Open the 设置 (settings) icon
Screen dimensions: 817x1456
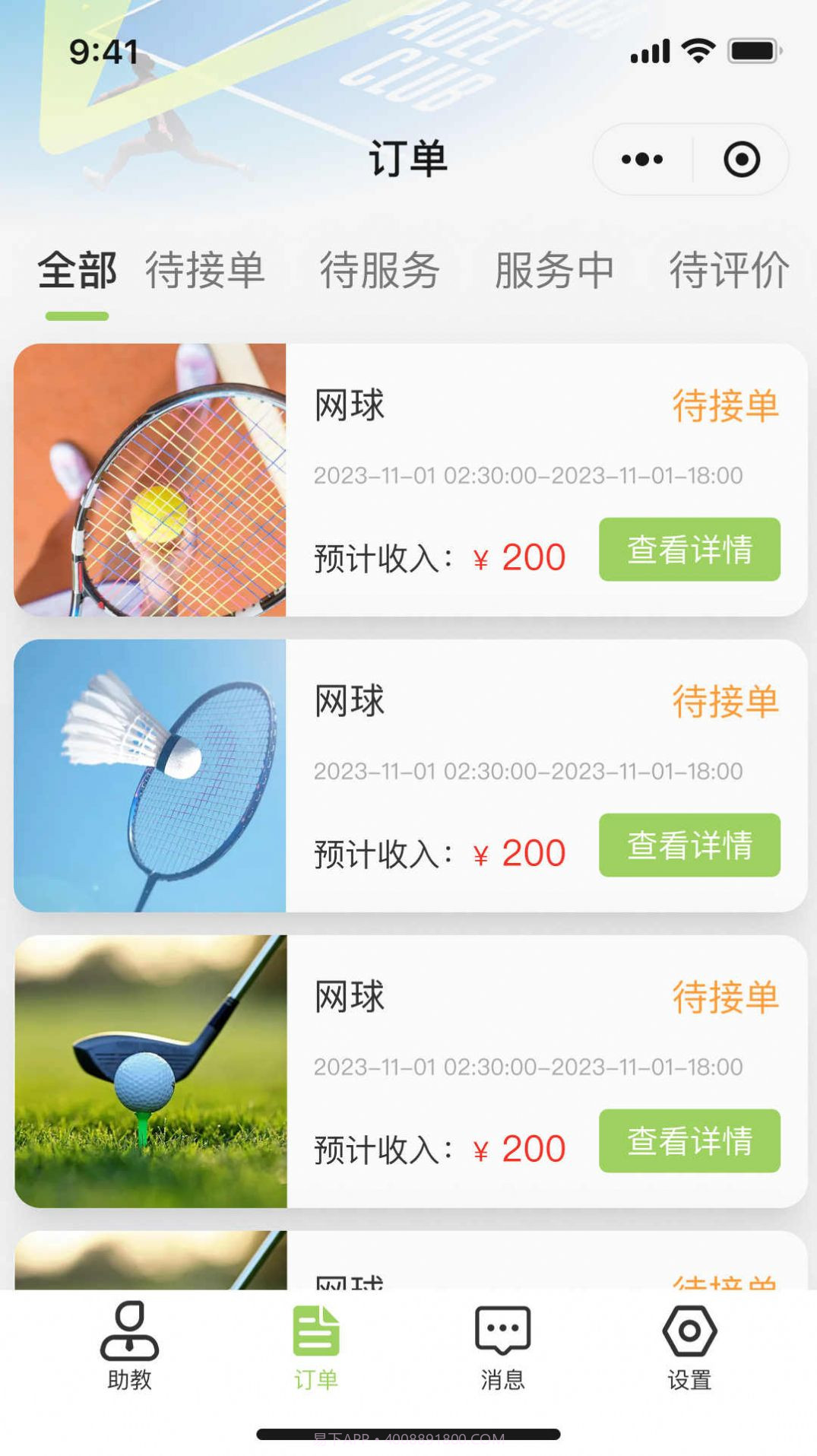click(688, 1340)
